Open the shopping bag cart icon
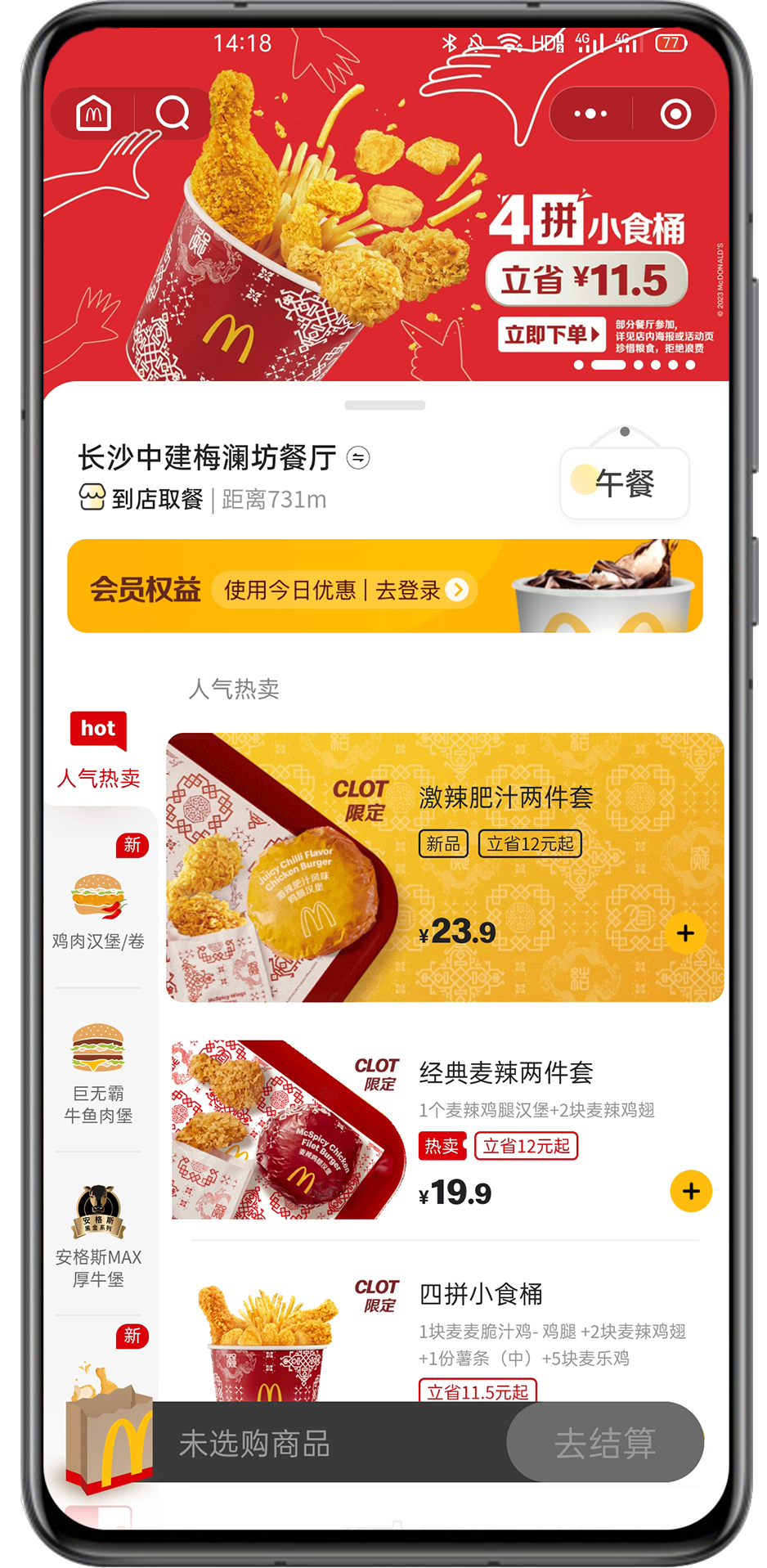 tap(108, 1431)
